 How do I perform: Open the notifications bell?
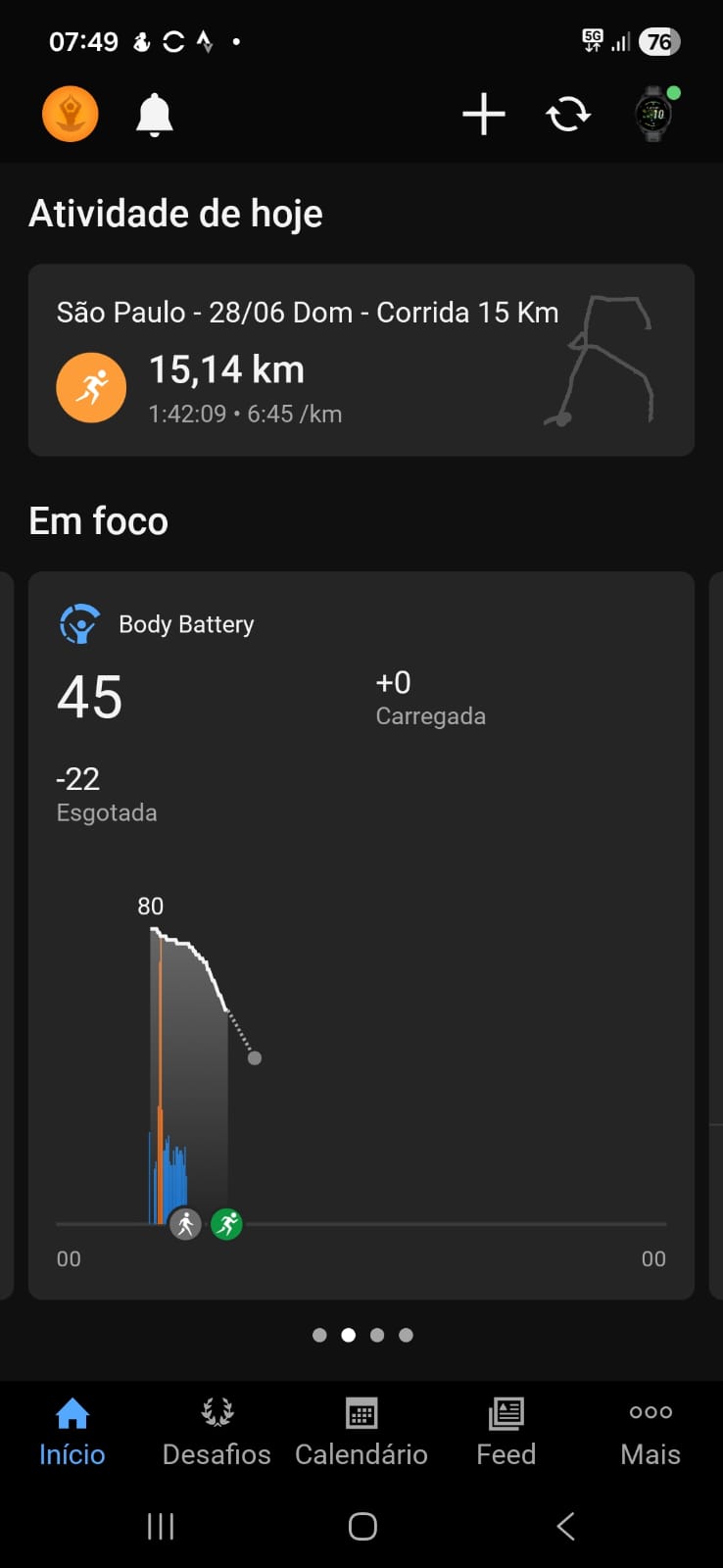[154, 116]
